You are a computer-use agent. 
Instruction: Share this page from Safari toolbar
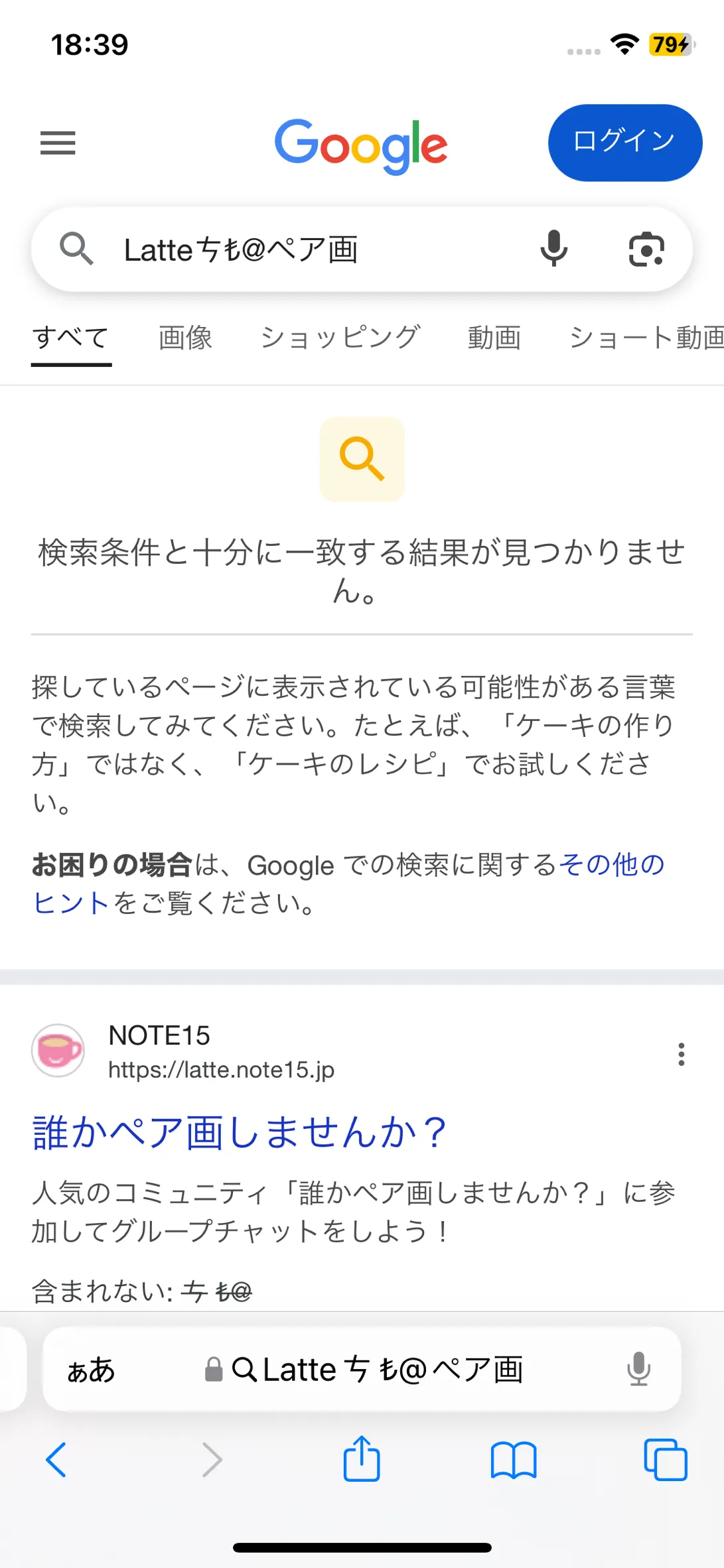[x=362, y=1459]
